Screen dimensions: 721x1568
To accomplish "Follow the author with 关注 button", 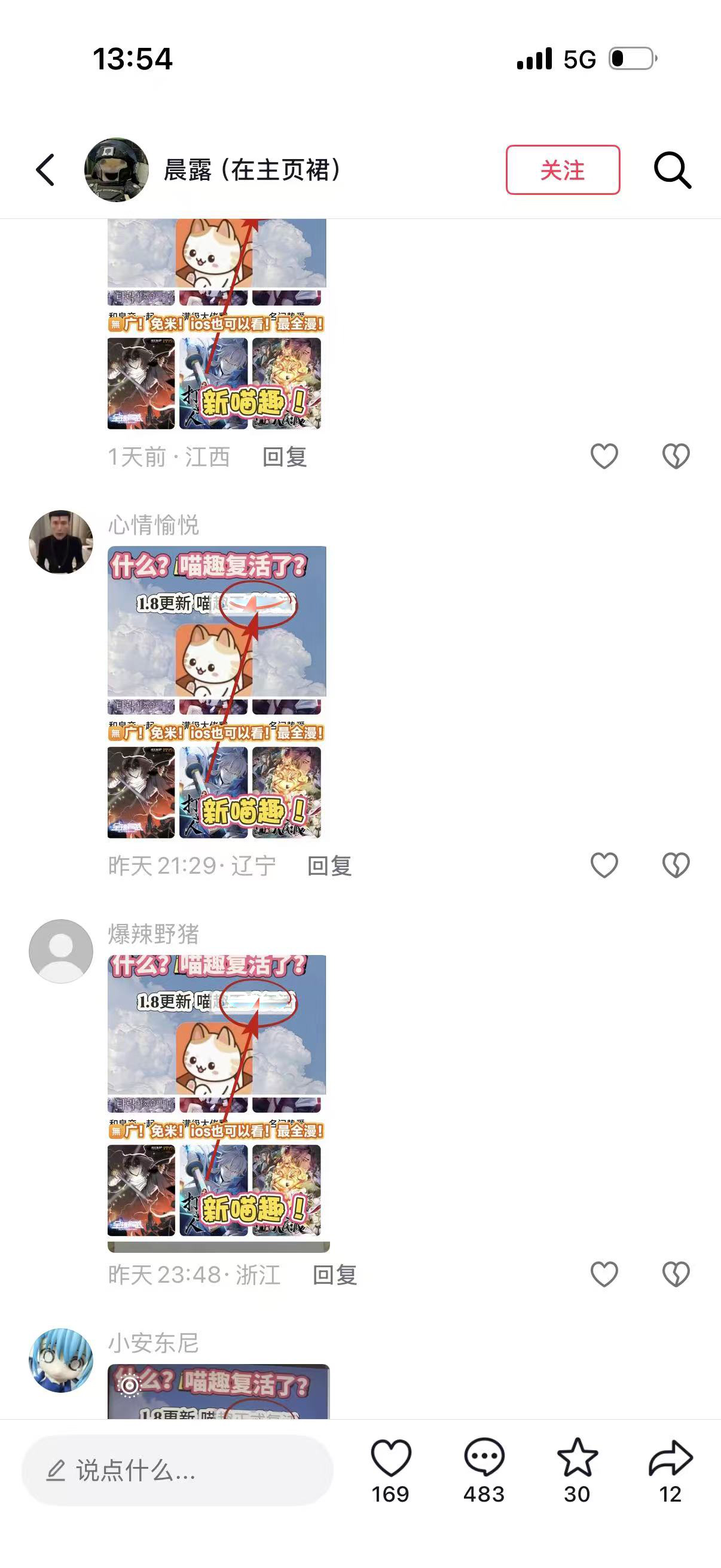I will tap(562, 170).
